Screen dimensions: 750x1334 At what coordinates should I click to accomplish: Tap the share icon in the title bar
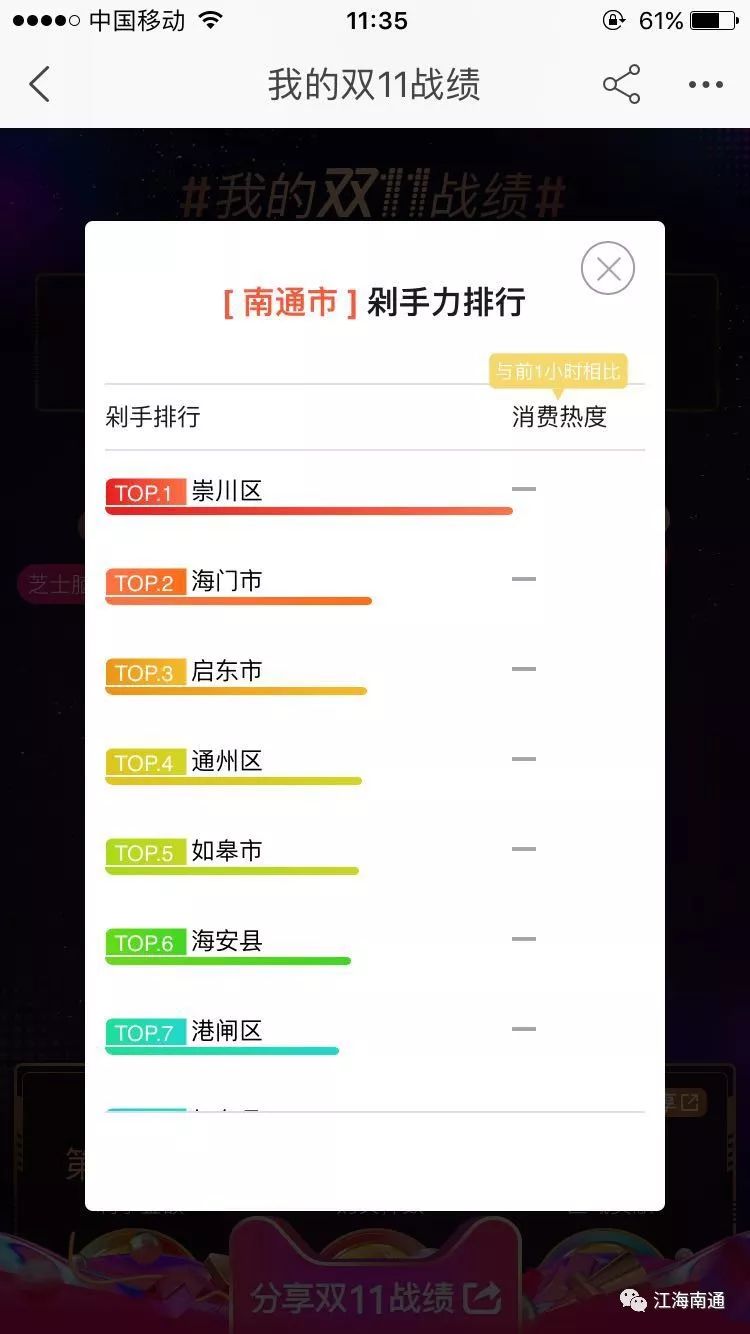[x=621, y=85]
